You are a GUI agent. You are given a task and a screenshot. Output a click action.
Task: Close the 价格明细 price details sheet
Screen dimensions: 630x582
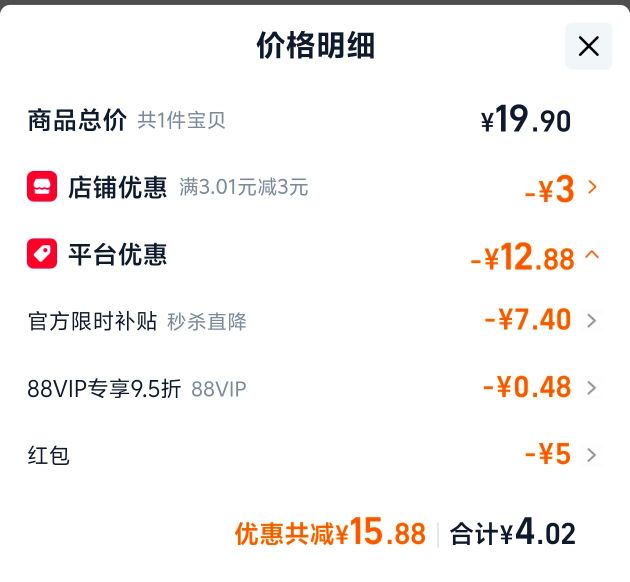point(588,46)
